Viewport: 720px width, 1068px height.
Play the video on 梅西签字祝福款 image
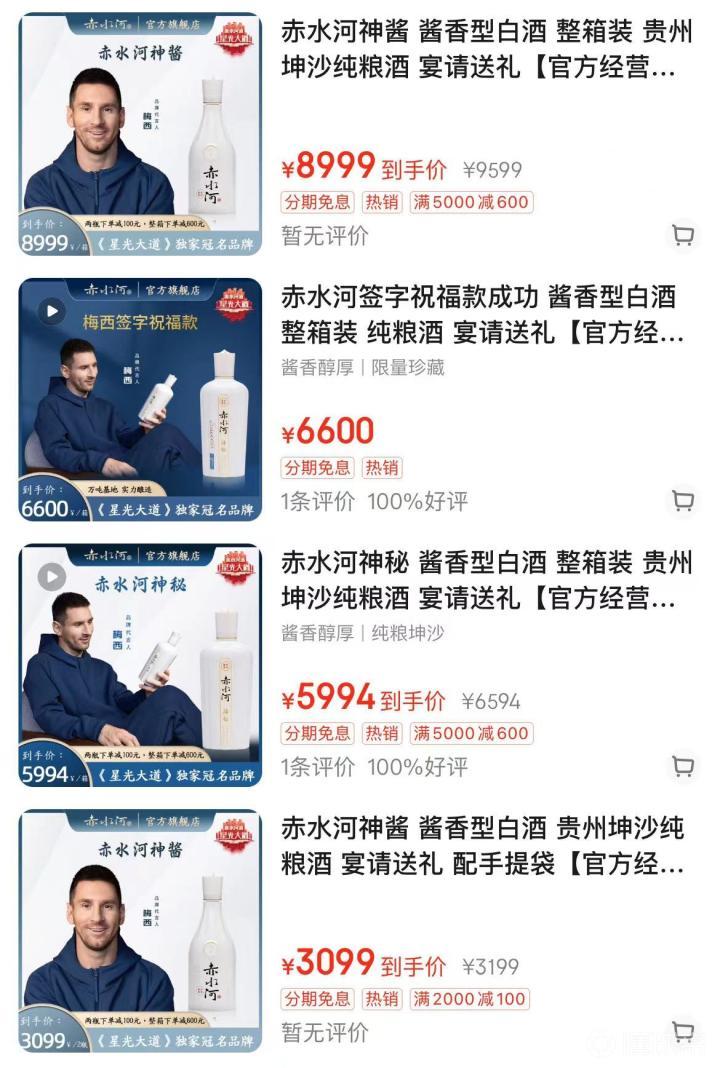pyautogui.click(x=52, y=311)
